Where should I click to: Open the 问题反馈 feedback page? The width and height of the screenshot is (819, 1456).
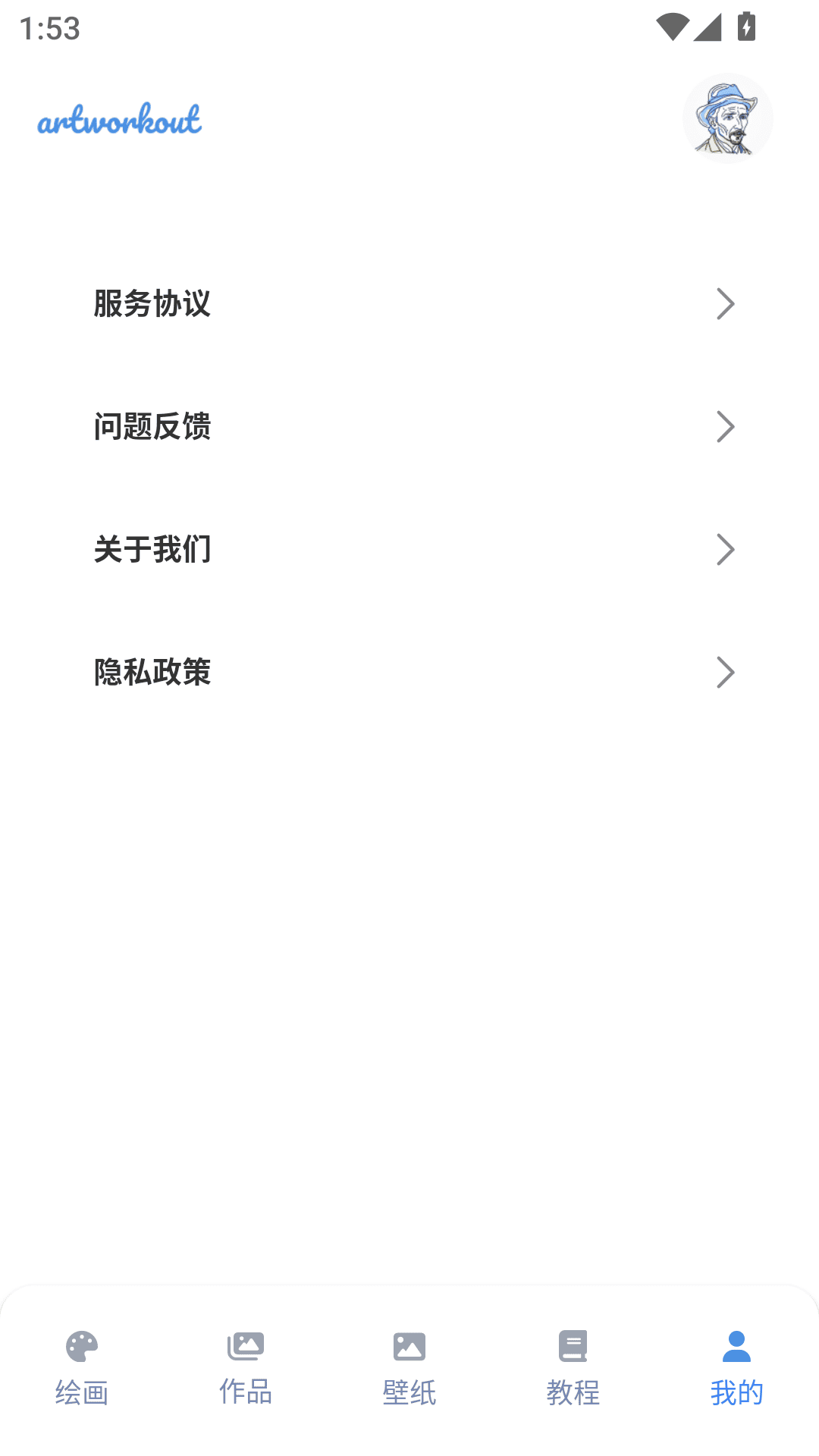(x=152, y=427)
